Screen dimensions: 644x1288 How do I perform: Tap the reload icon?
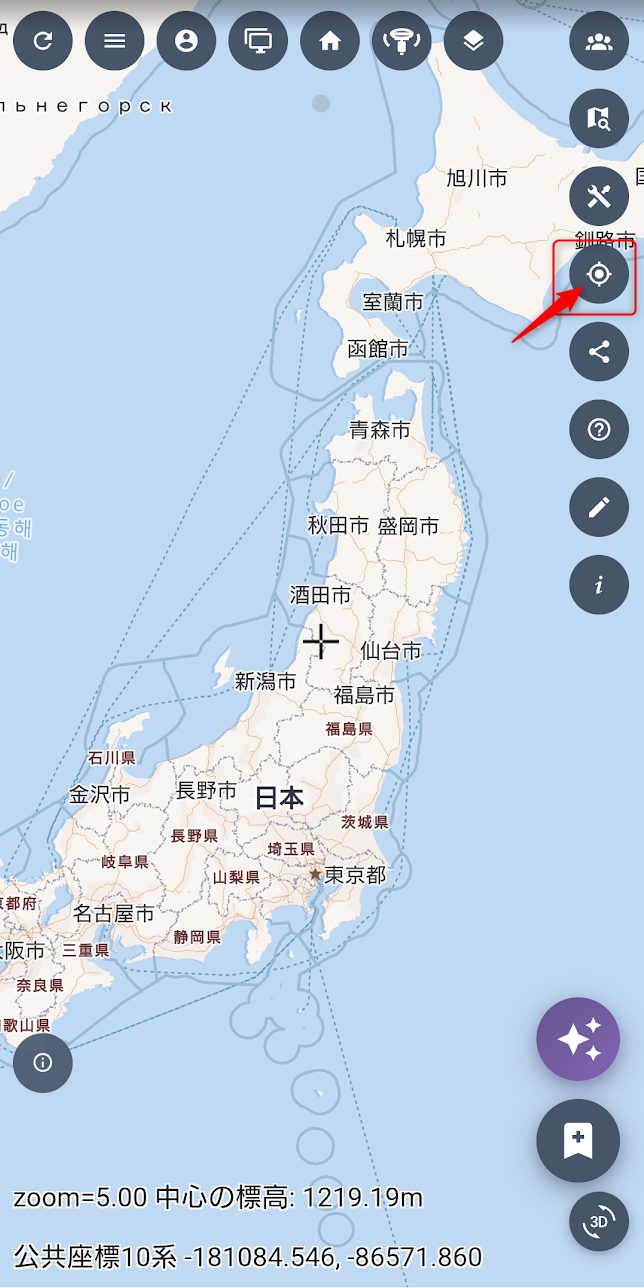tap(43, 41)
